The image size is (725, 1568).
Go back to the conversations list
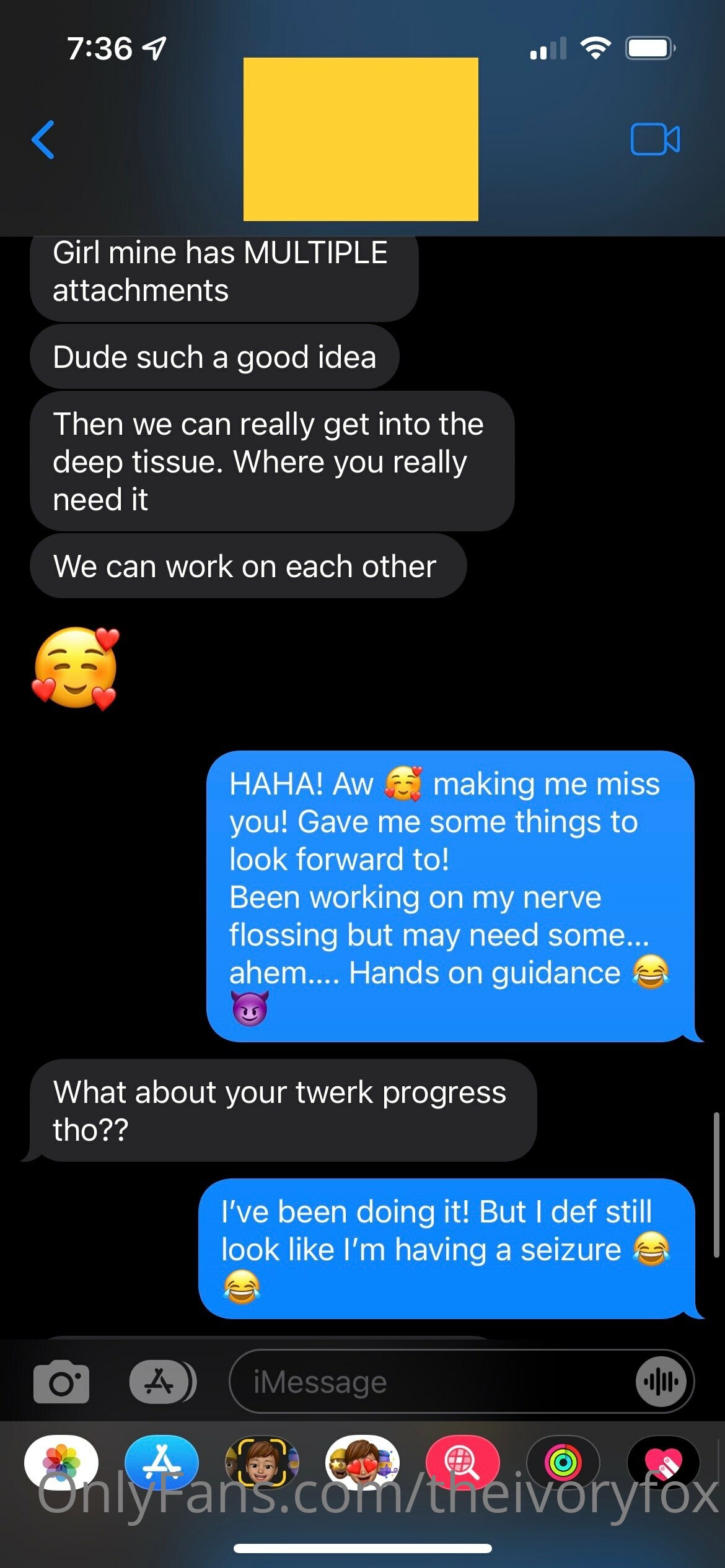[43, 139]
